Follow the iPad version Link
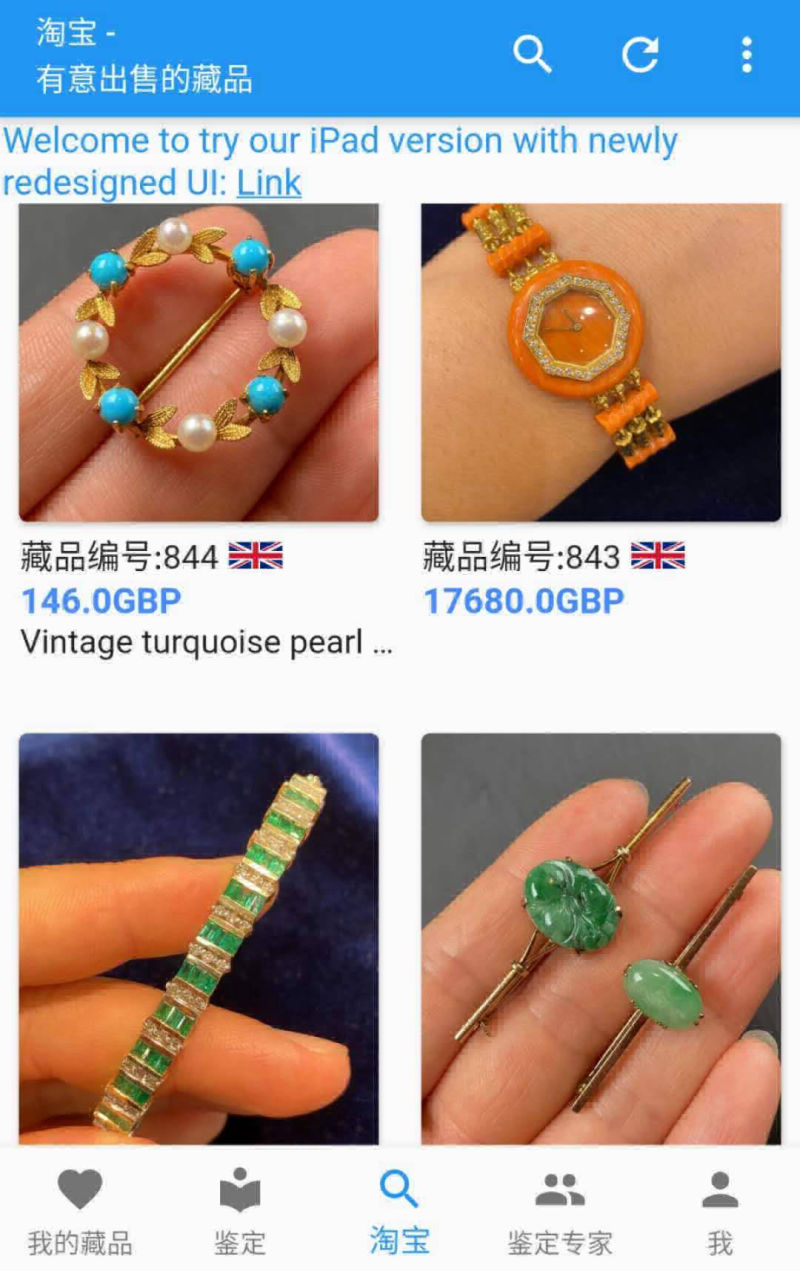This screenshot has height=1271, width=800. (269, 183)
